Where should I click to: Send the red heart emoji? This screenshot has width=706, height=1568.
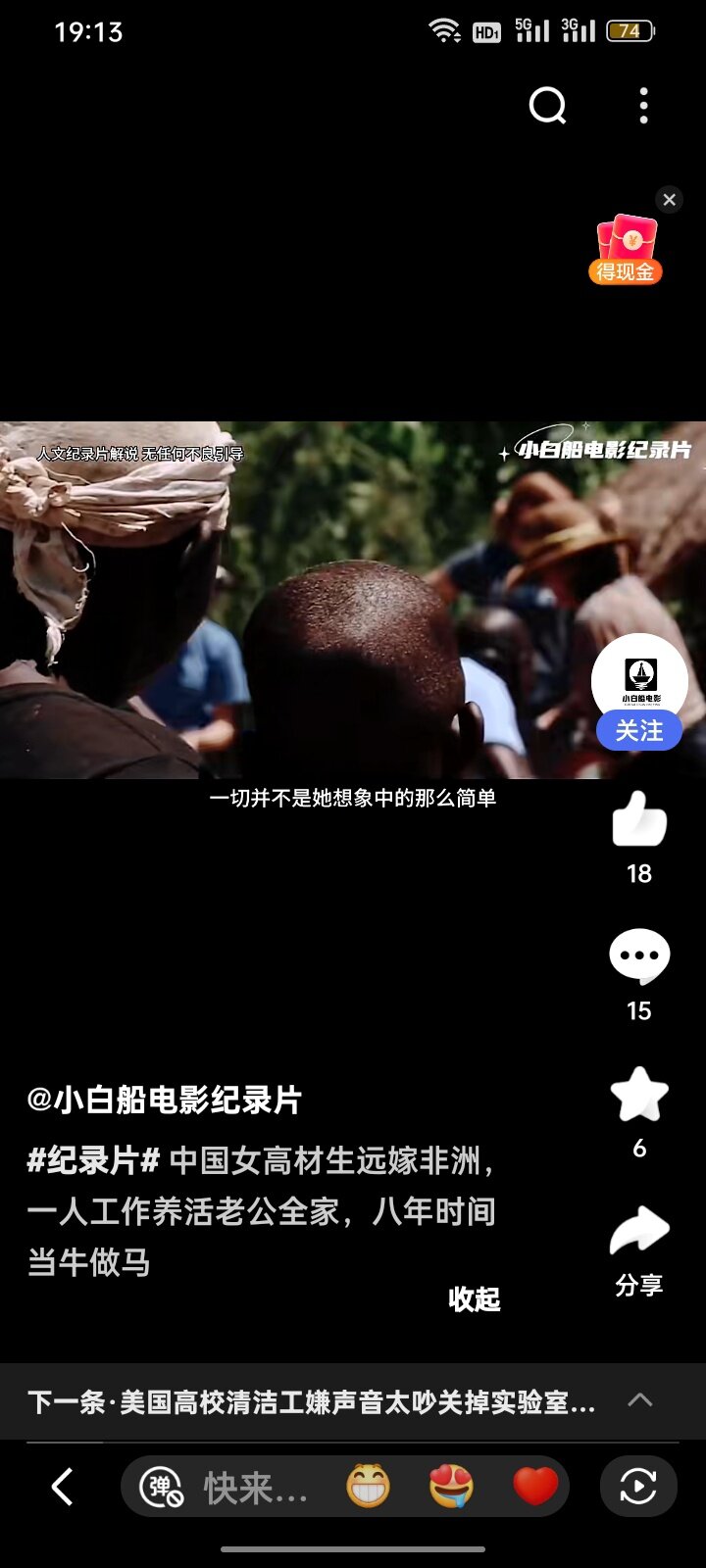click(x=534, y=1487)
